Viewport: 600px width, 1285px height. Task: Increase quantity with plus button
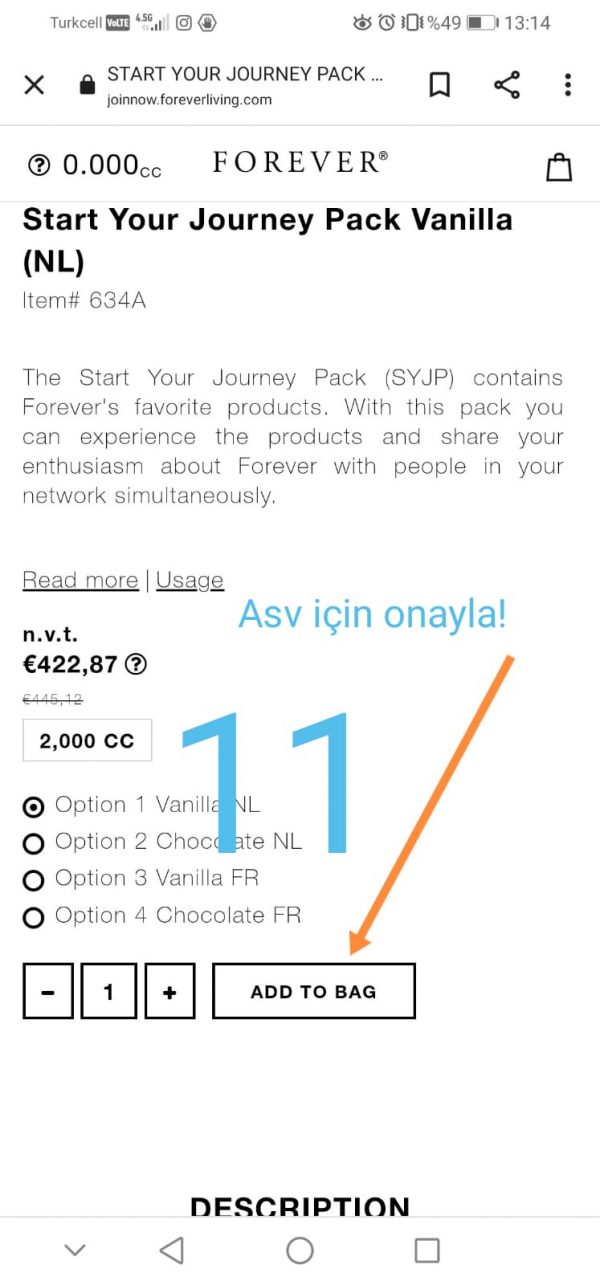(169, 992)
